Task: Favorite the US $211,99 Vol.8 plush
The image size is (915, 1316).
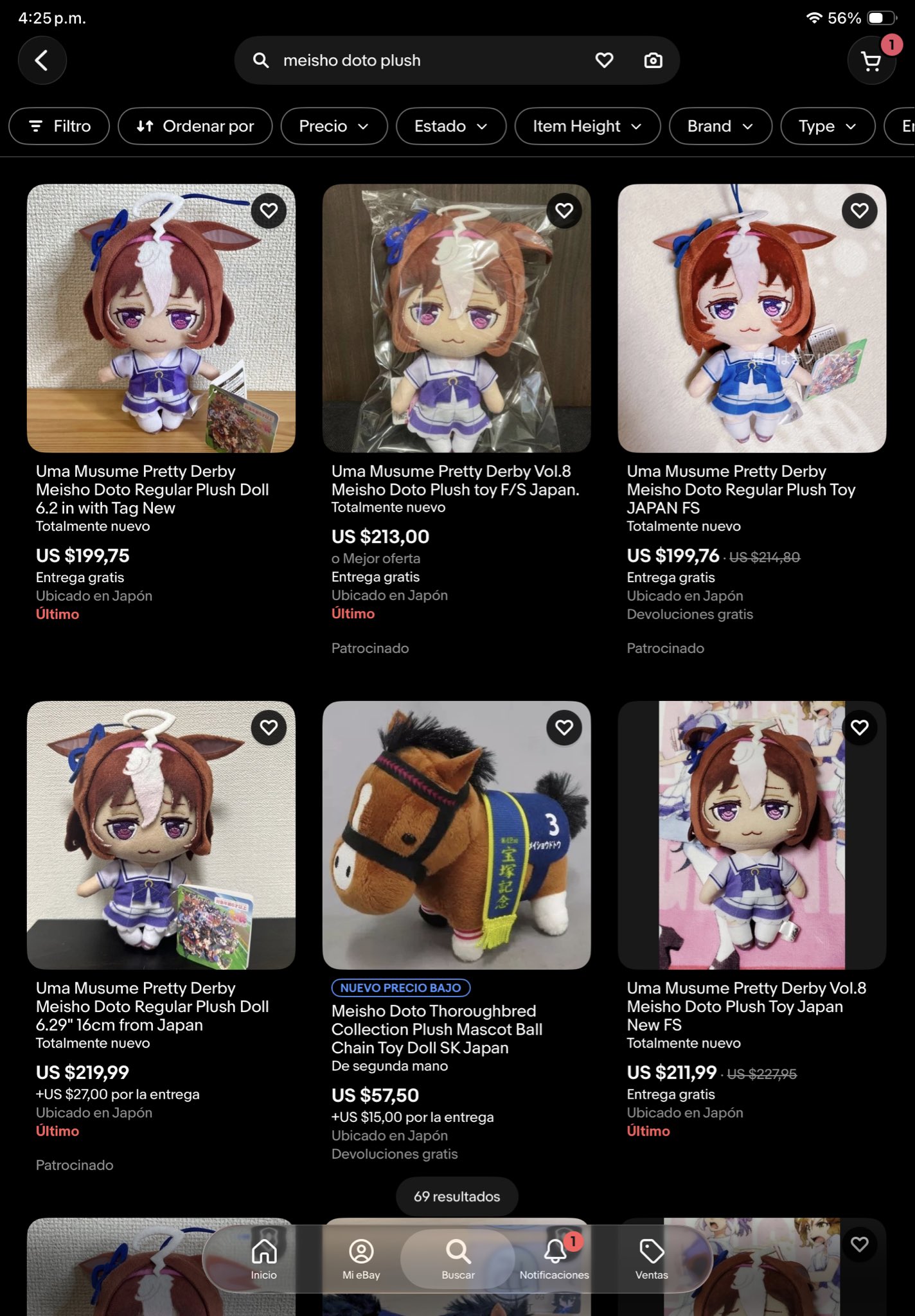Action: pyautogui.click(x=860, y=727)
